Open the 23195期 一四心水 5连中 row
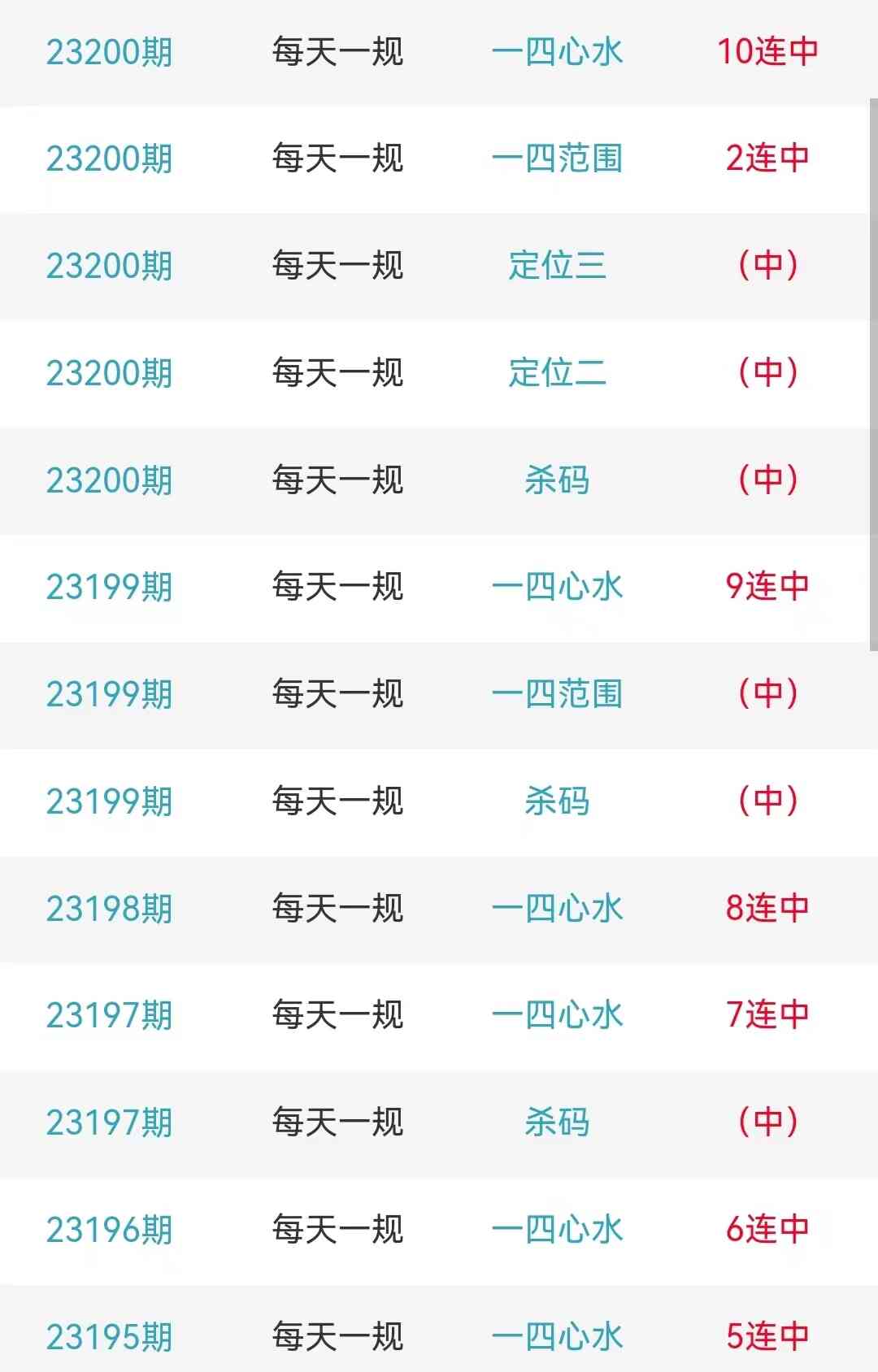Screen dimensions: 878x1372 (x=557, y=1336)
